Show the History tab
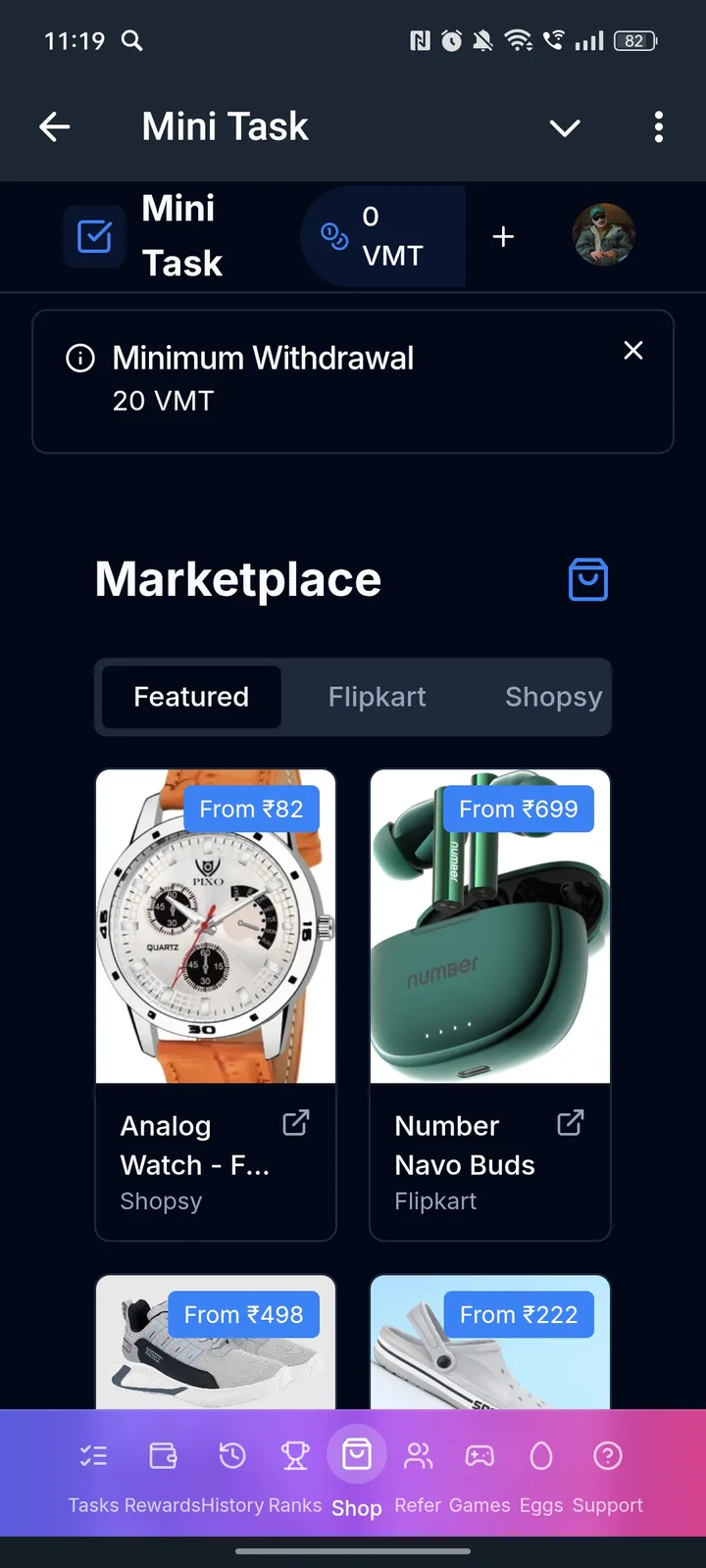Image resolution: width=706 pixels, height=1568 pixels. click(232, 1471)
